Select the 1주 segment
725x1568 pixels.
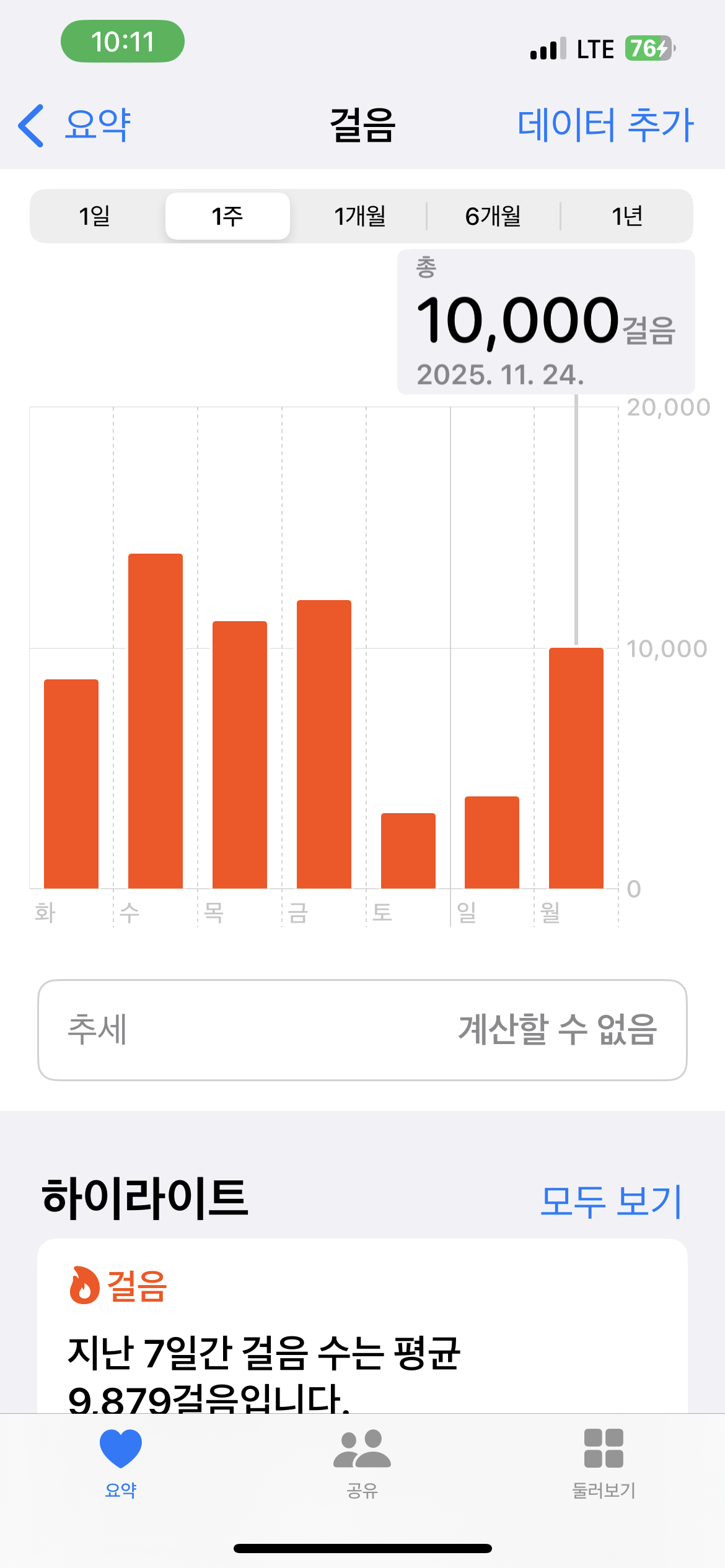227,216
